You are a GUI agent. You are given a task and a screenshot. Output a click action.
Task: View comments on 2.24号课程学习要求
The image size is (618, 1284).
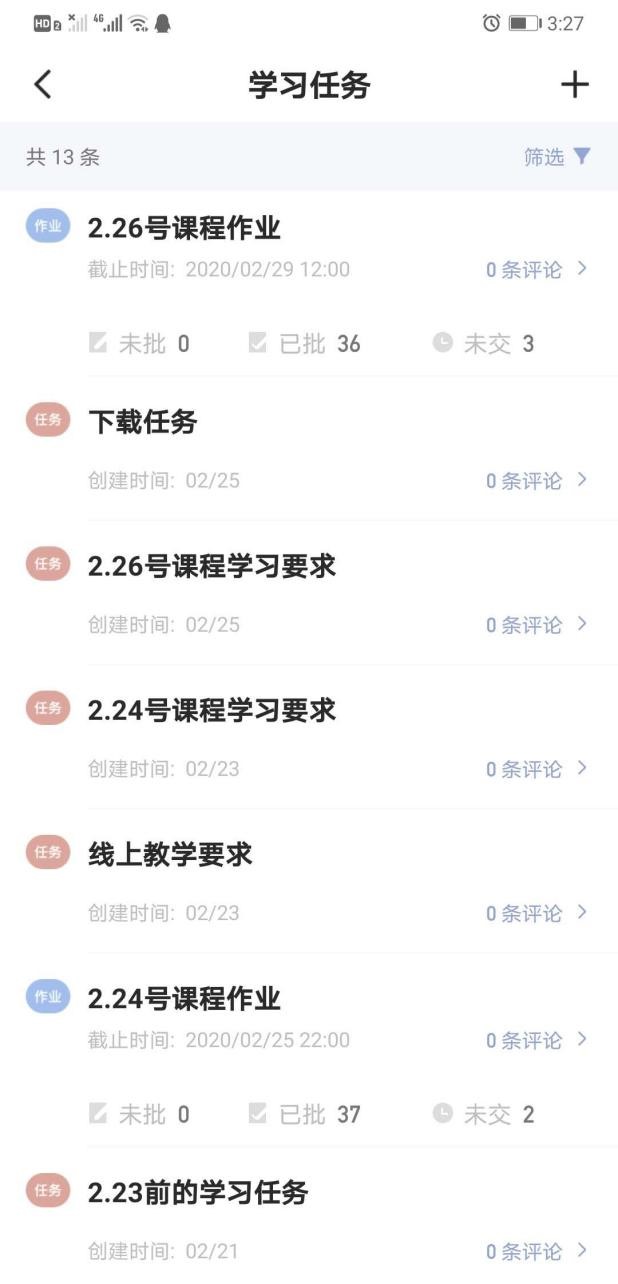(x=535, y=769)
